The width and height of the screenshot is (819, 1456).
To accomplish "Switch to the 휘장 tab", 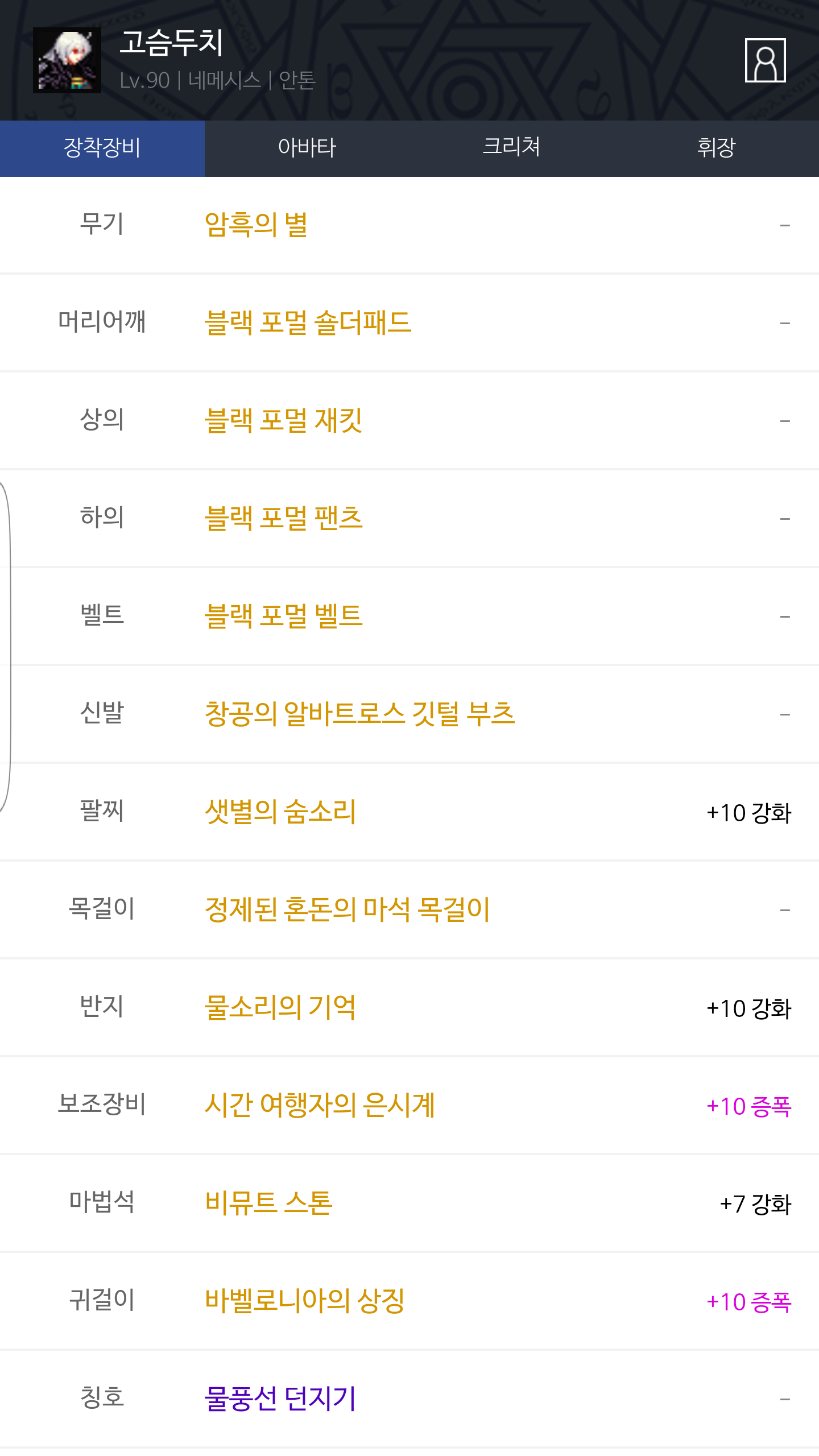I will pos(717,148).
